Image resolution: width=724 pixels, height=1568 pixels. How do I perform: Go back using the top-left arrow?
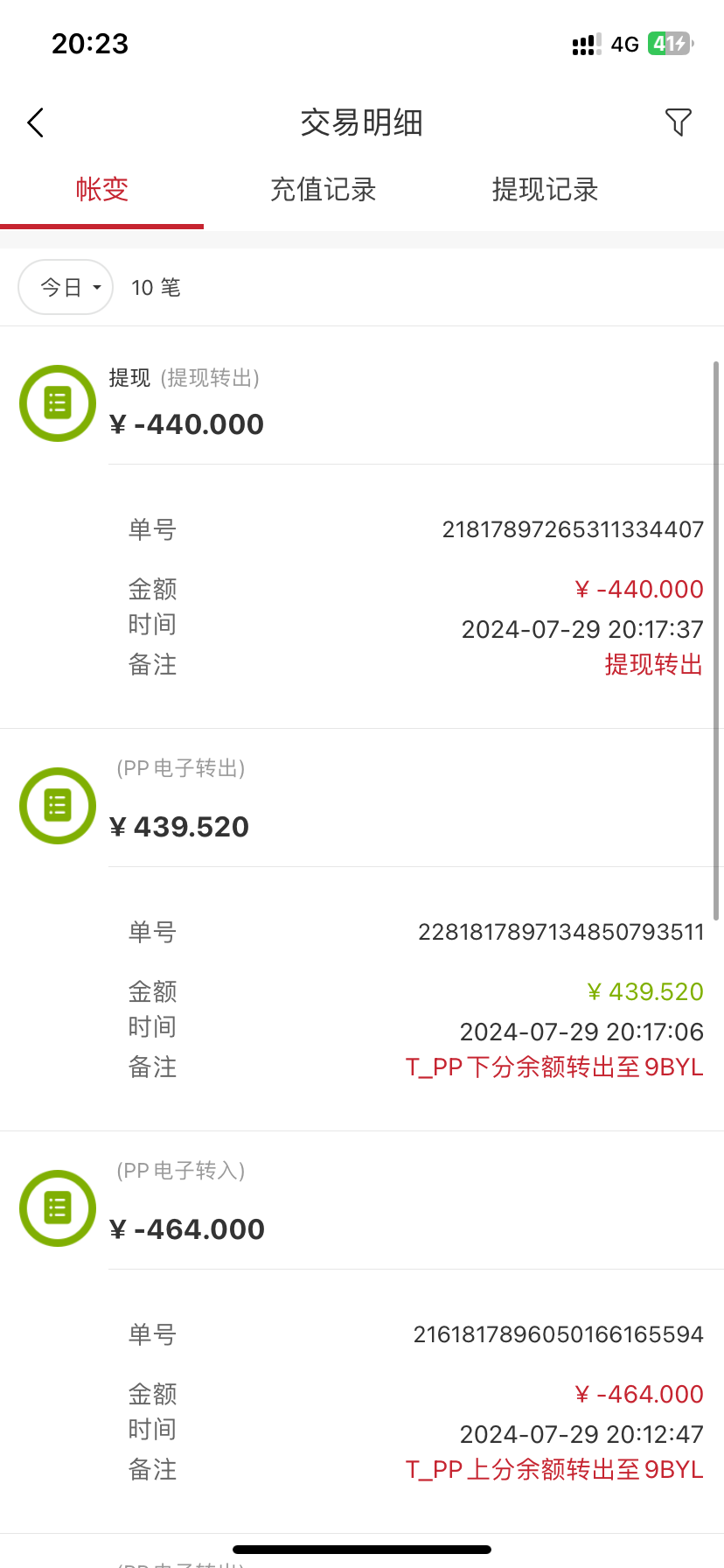[x=36, y=122]
